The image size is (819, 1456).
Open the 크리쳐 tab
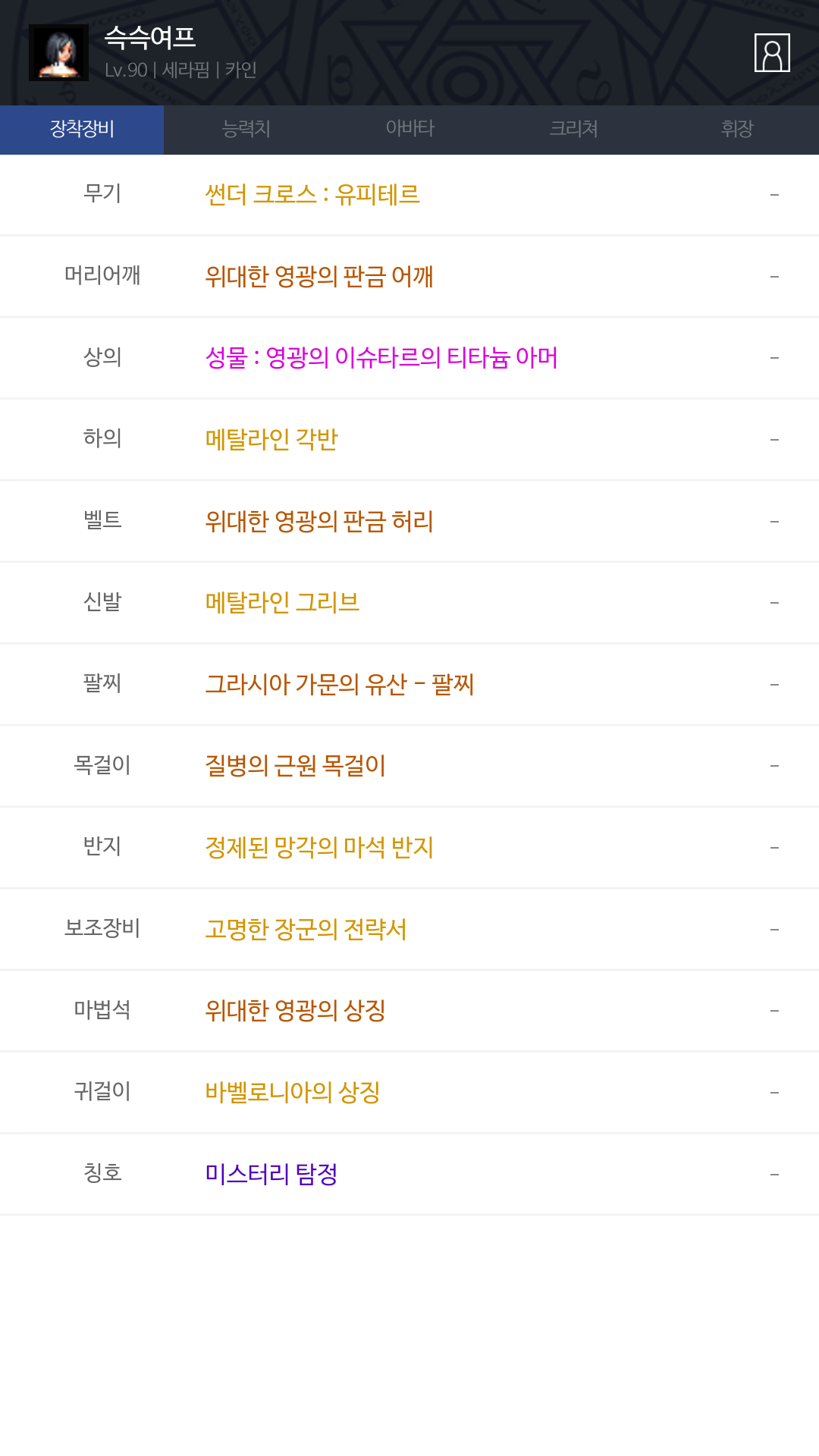pos(573,130)
